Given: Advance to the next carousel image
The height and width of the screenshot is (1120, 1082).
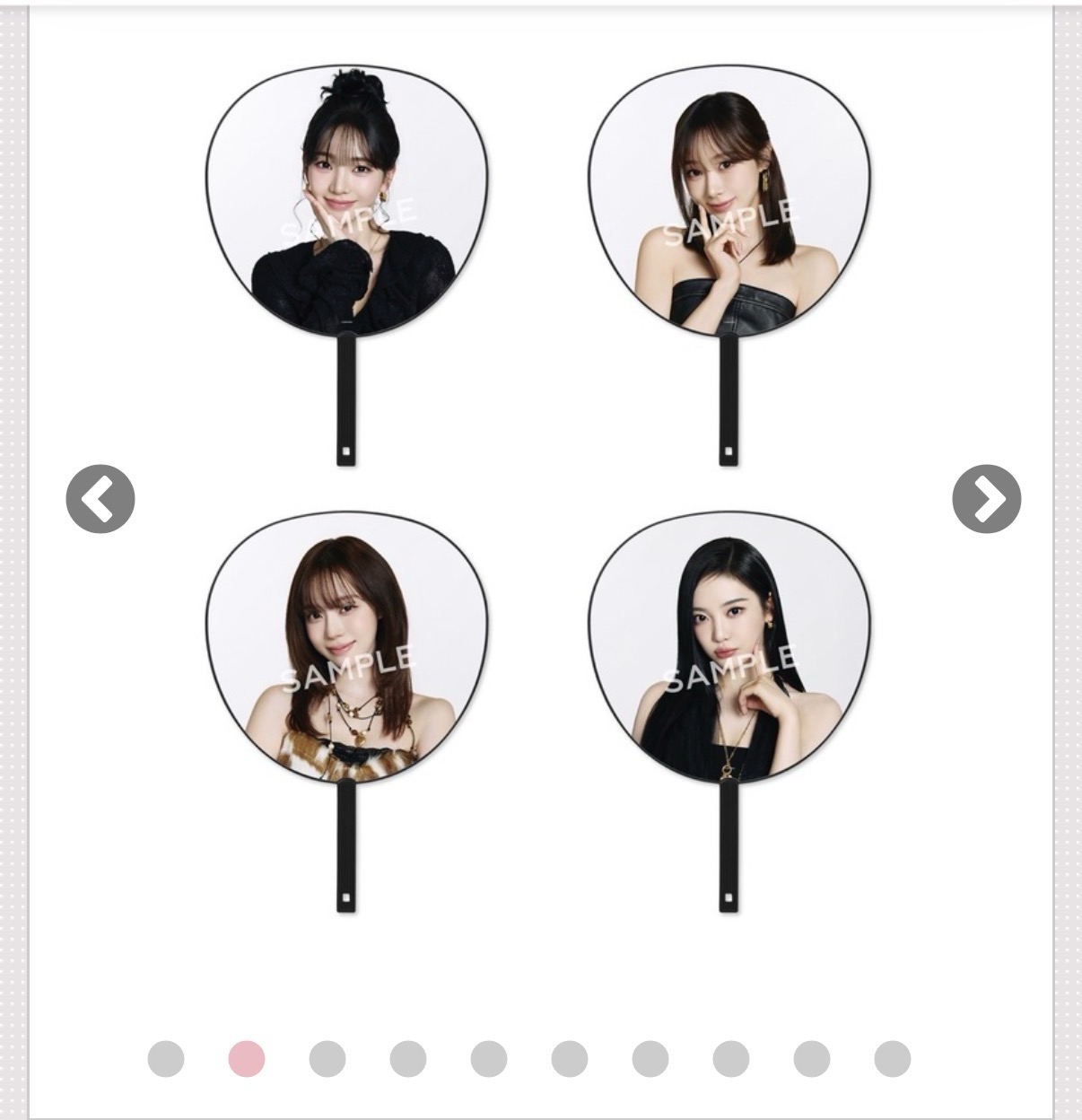Looking at the screenshot, I should [x=986, y=499].
